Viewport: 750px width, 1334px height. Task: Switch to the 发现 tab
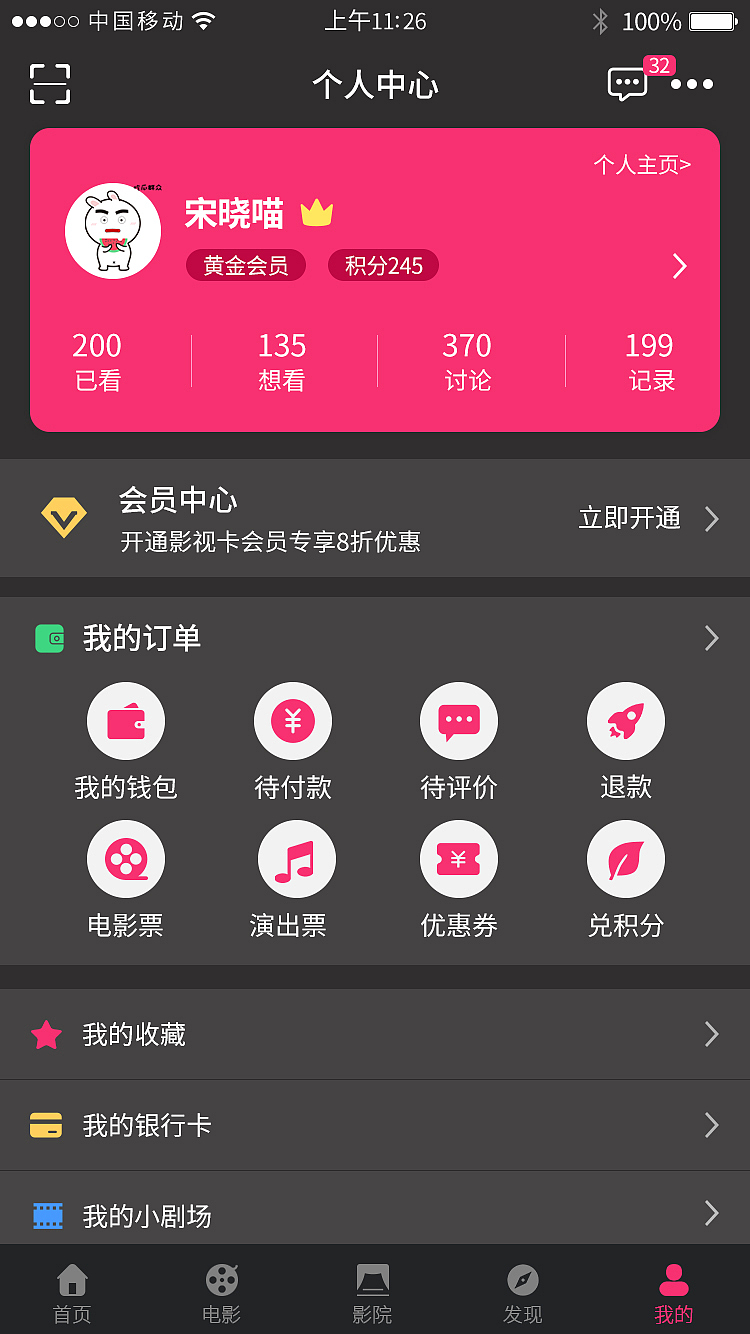point(523,1290)
